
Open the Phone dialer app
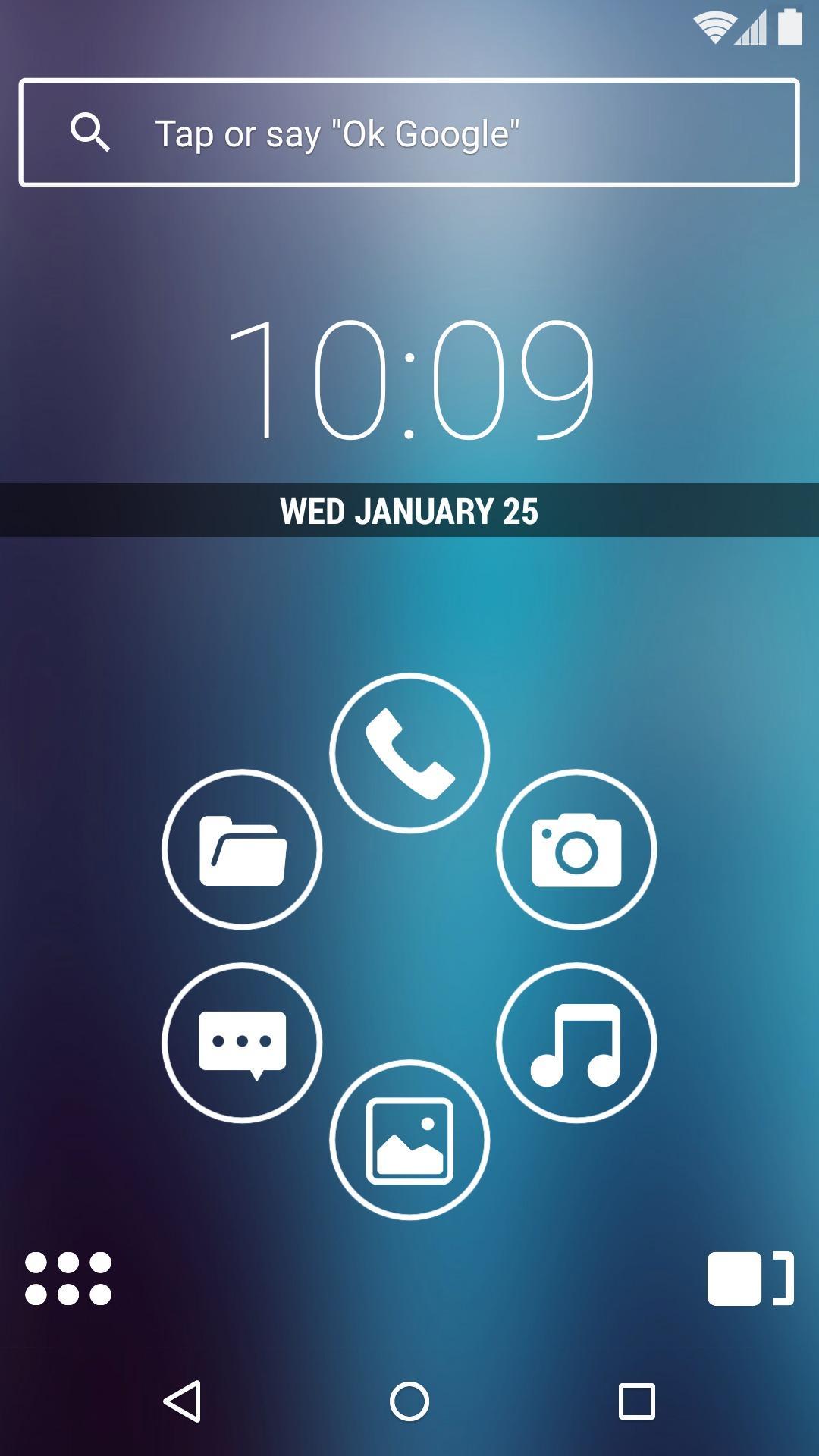[x=409, y=752]
